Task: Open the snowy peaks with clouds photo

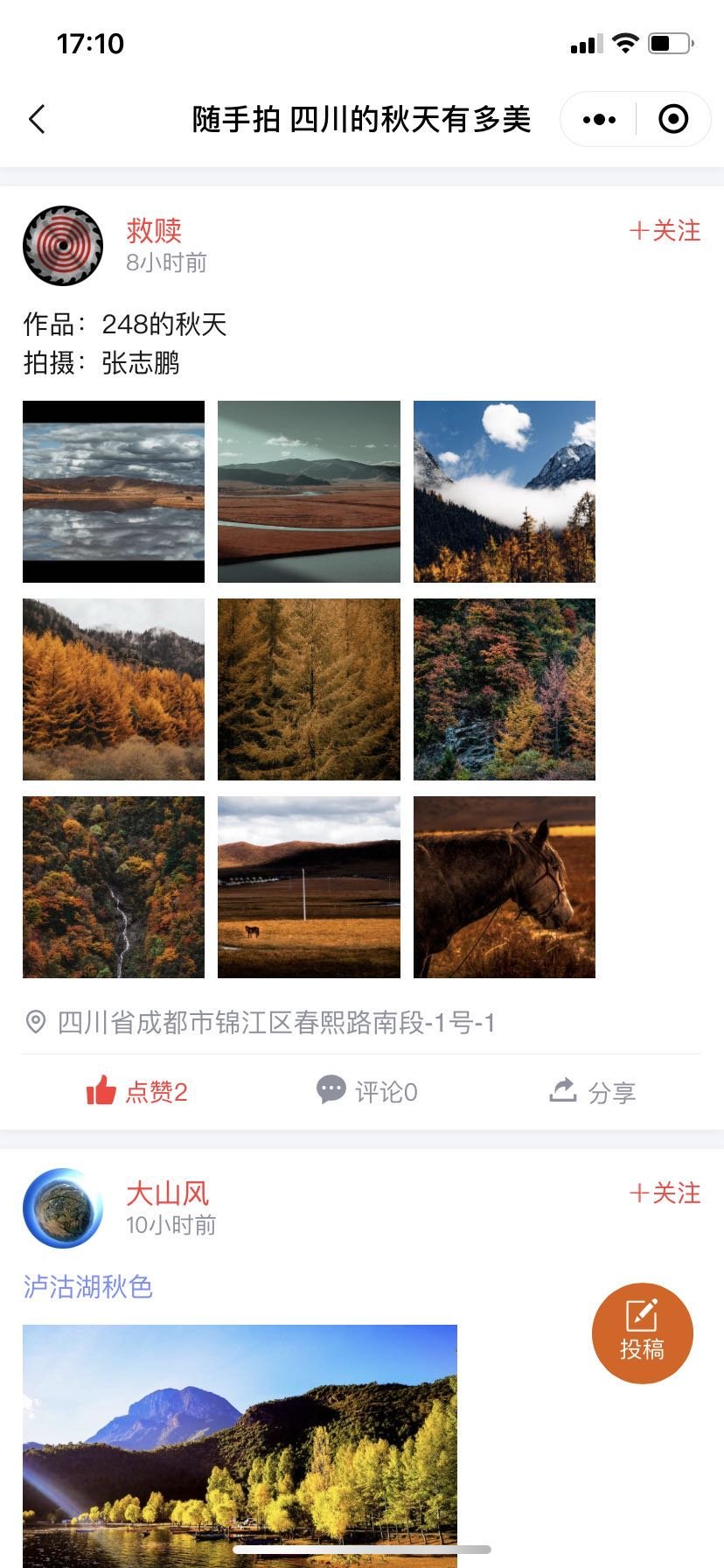Action: pyautogui.click(x=505, y=492)
